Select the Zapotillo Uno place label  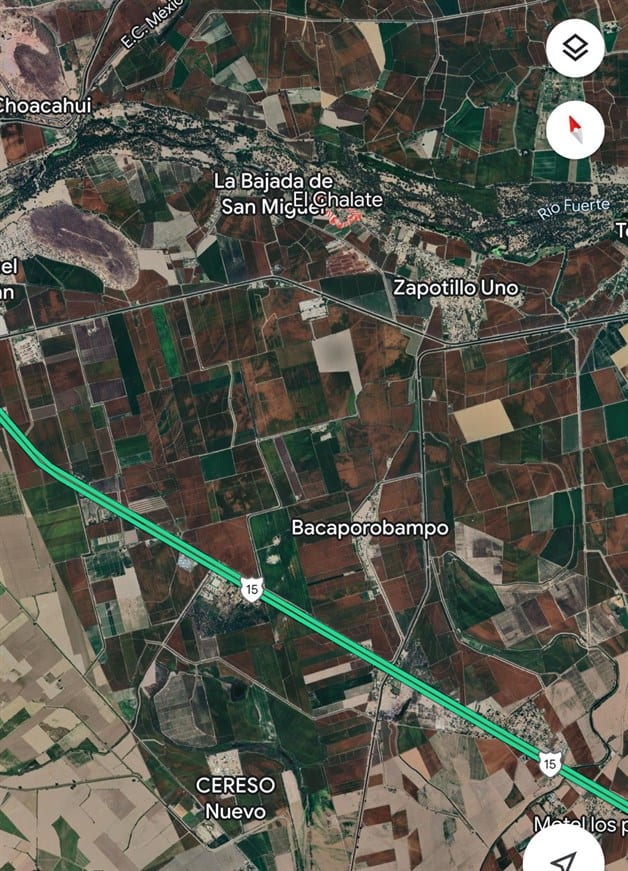coord(456,288)
